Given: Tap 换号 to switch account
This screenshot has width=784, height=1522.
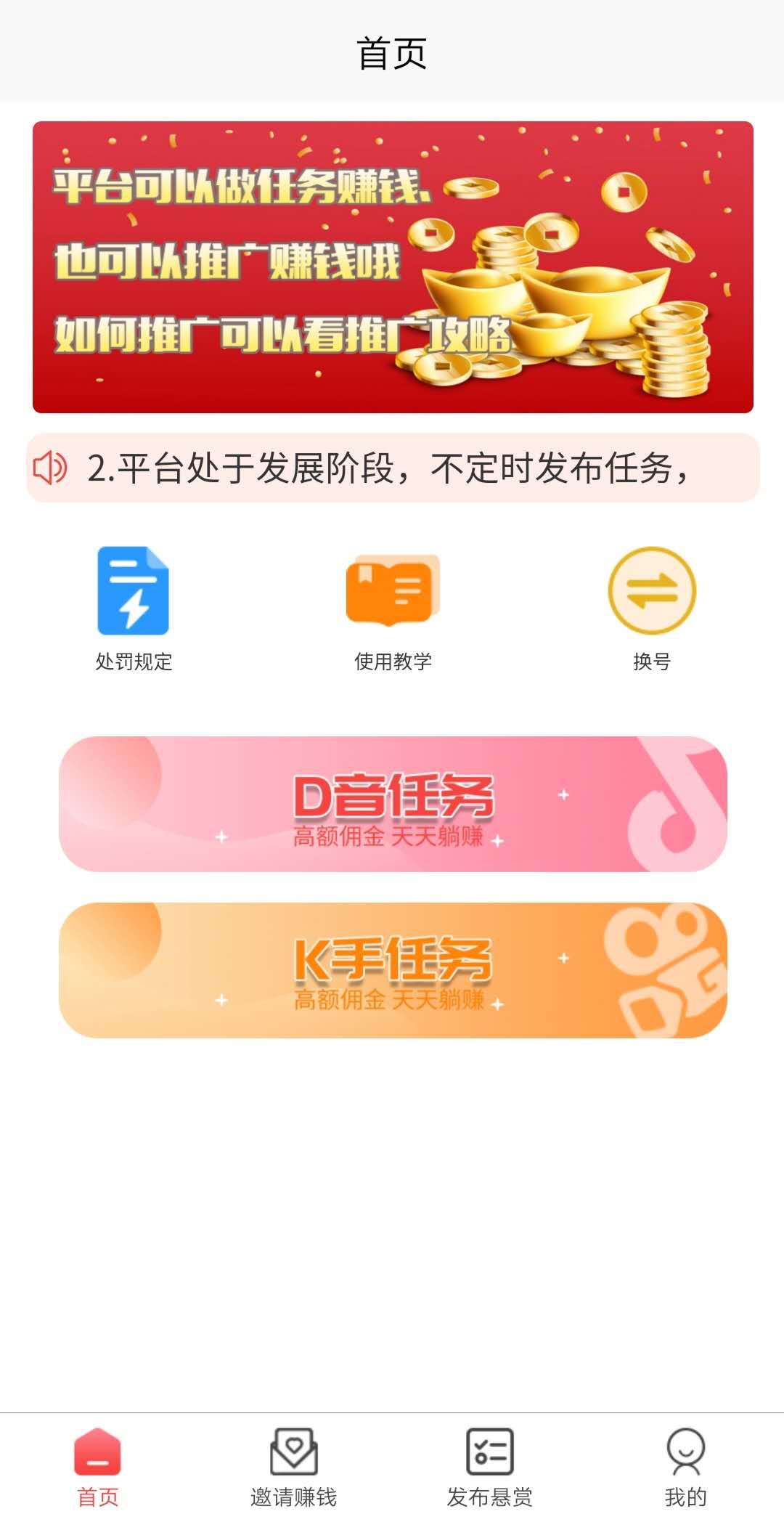Looking at the screenshot, I should click(x=652, y=609).
